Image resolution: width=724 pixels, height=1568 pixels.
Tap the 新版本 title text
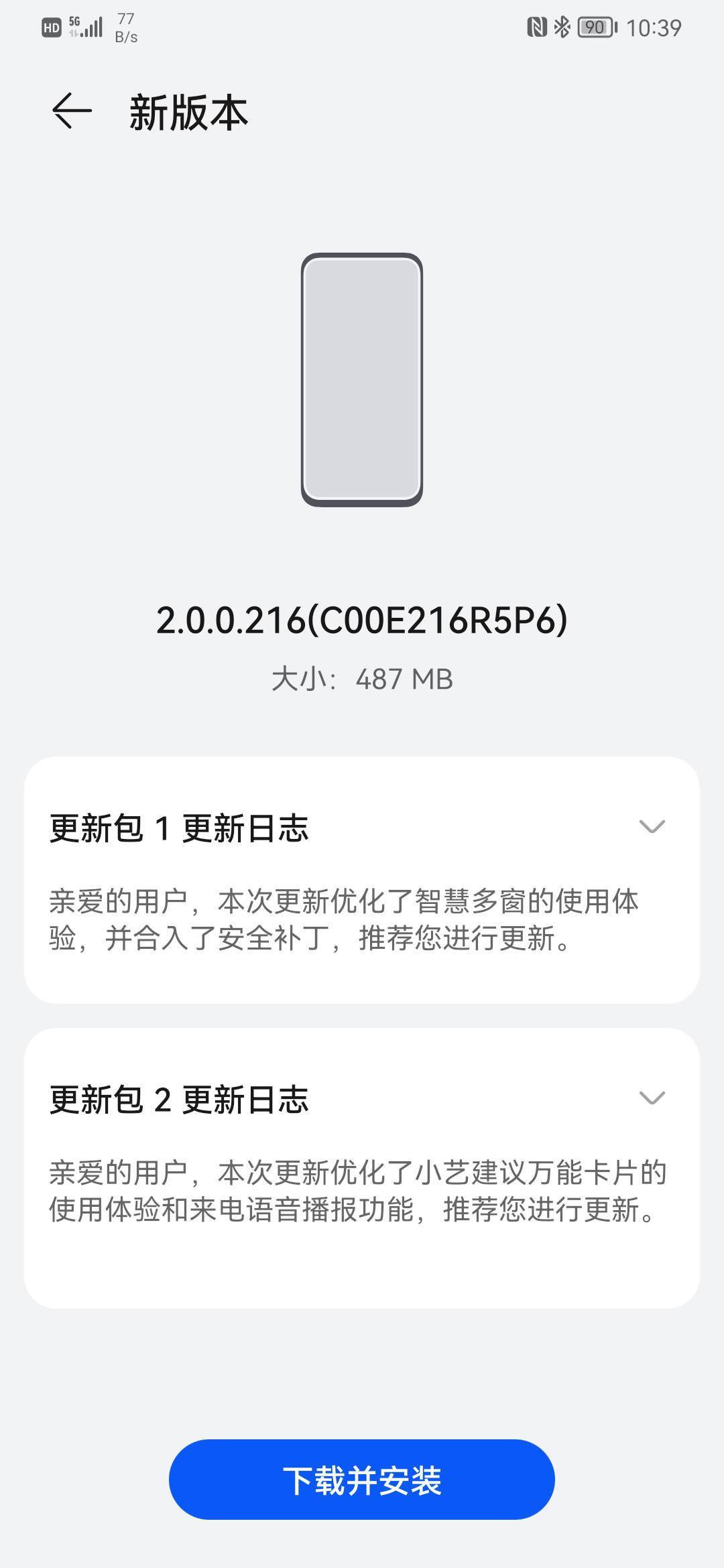coord(188,112)
